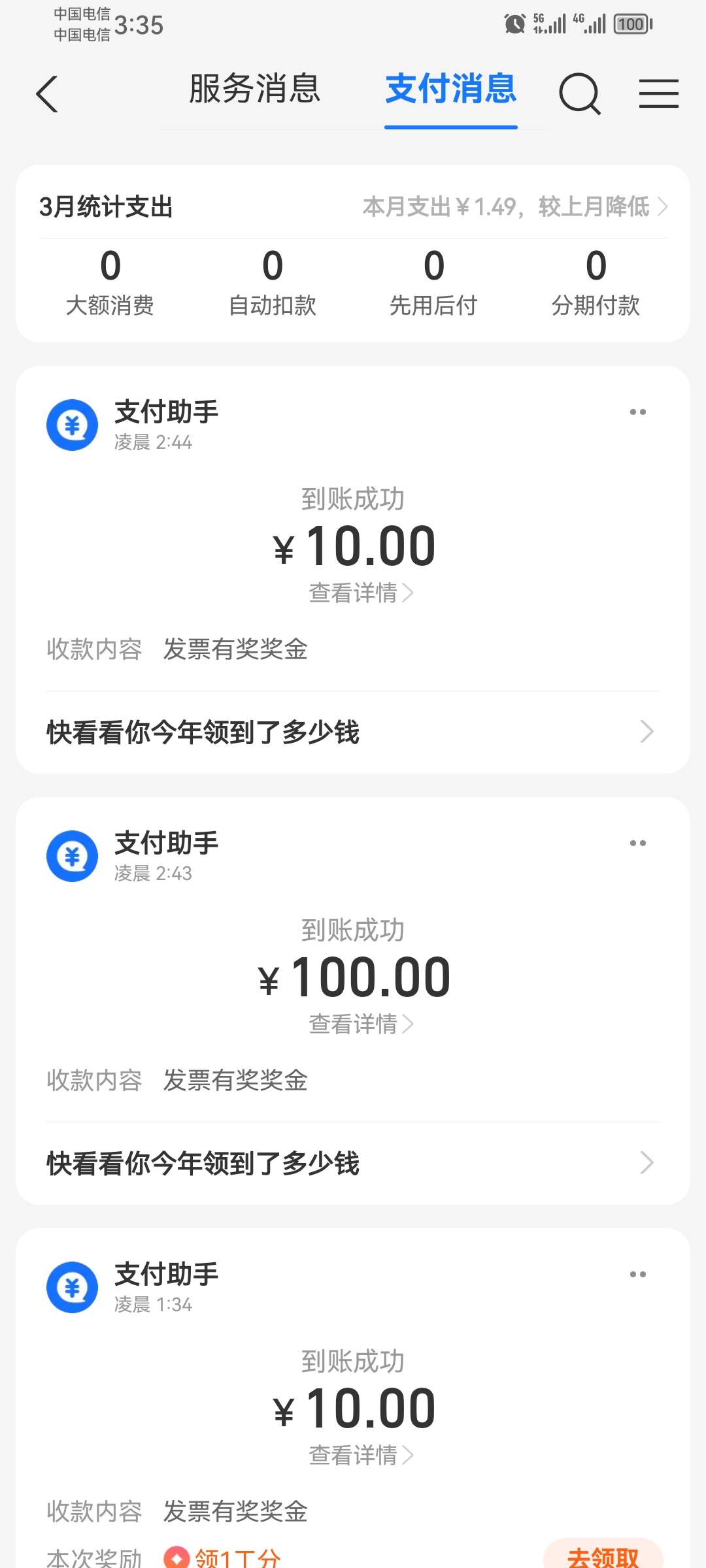Viewport: 706px width, 1568px height.
Task: Go back using the top-left arrow
Action: click(47, 94)
